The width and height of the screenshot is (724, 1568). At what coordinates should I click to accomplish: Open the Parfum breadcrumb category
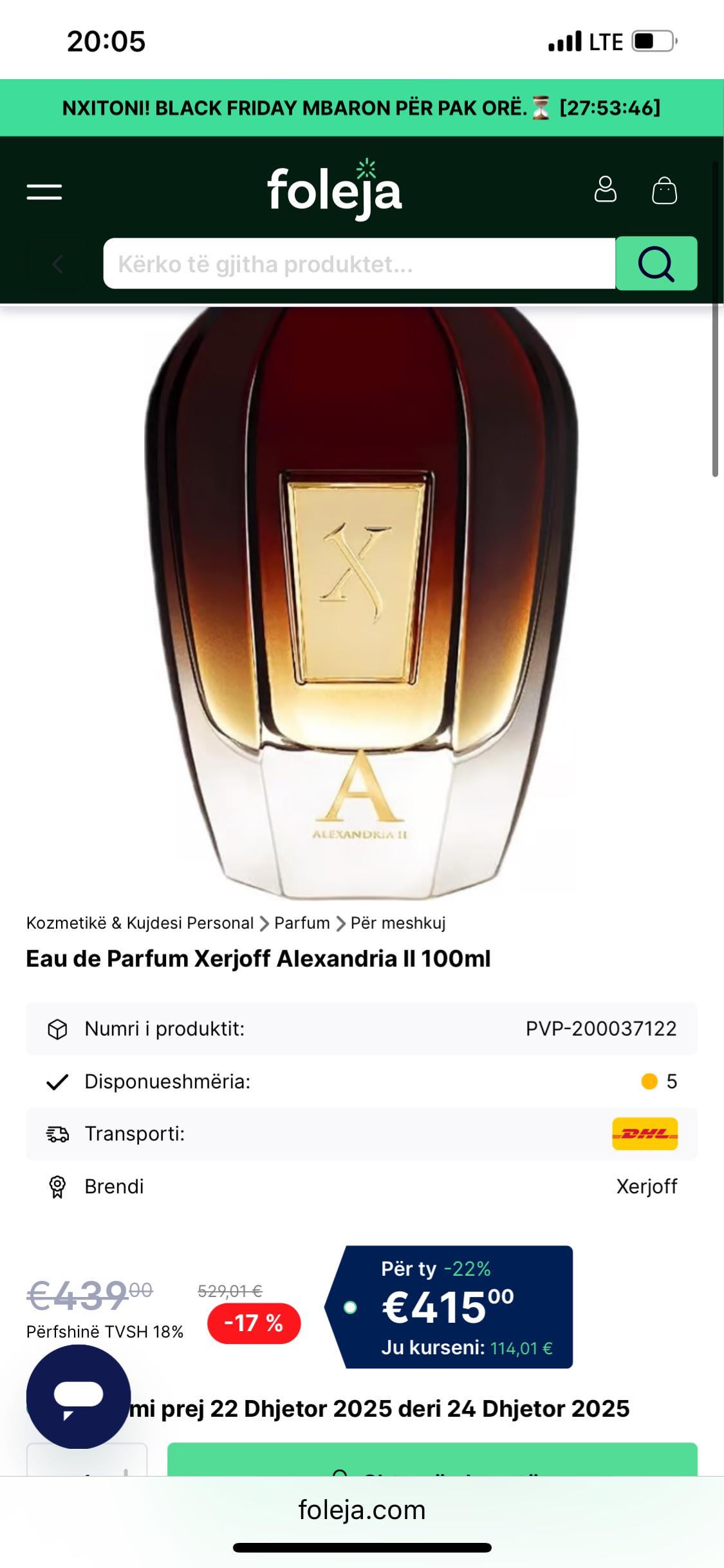[302, 923]
